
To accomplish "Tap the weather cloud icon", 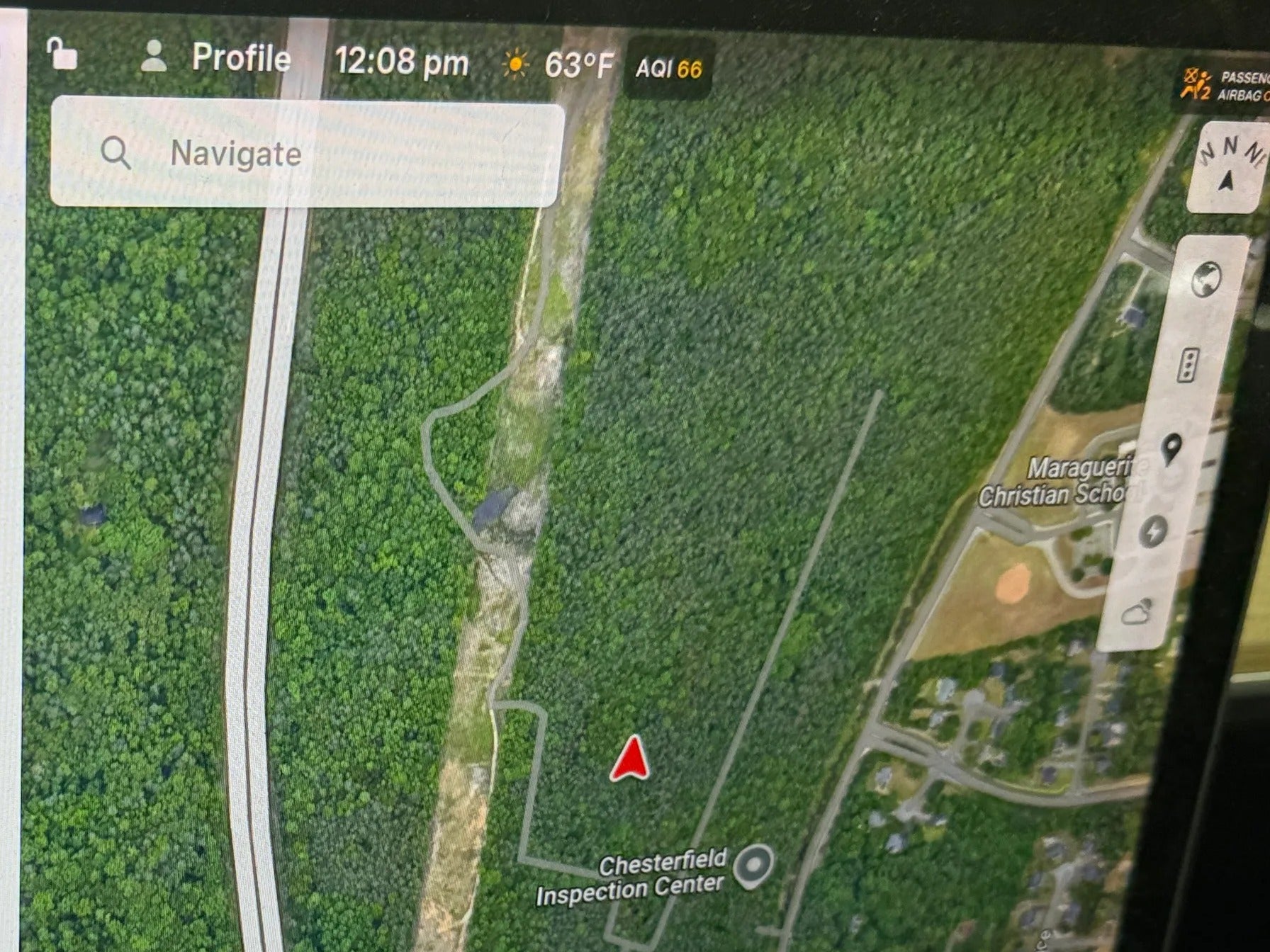I will 1137,611.
